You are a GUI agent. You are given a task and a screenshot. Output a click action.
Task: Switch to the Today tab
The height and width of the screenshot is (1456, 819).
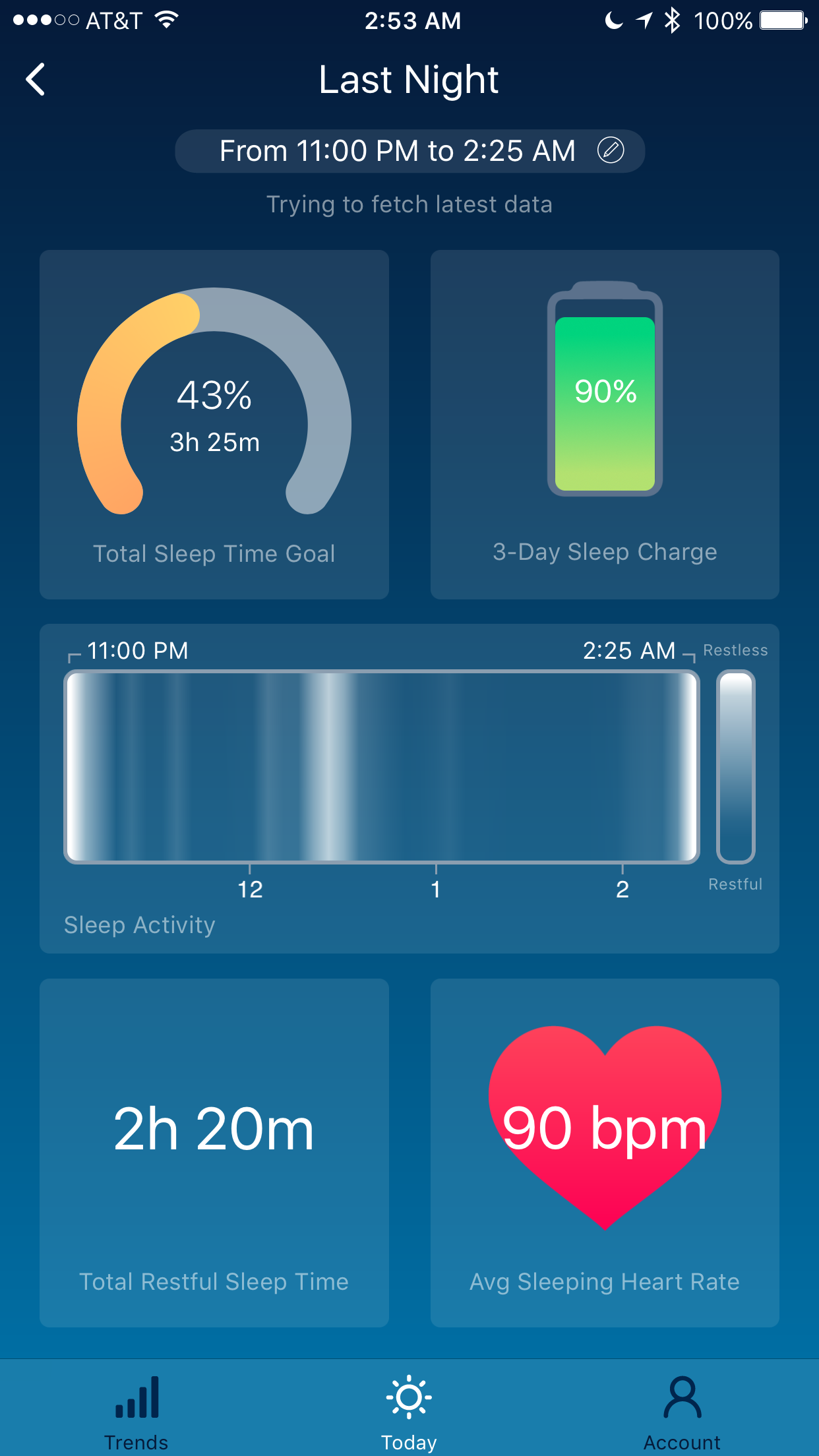[x=409, y=1411]
